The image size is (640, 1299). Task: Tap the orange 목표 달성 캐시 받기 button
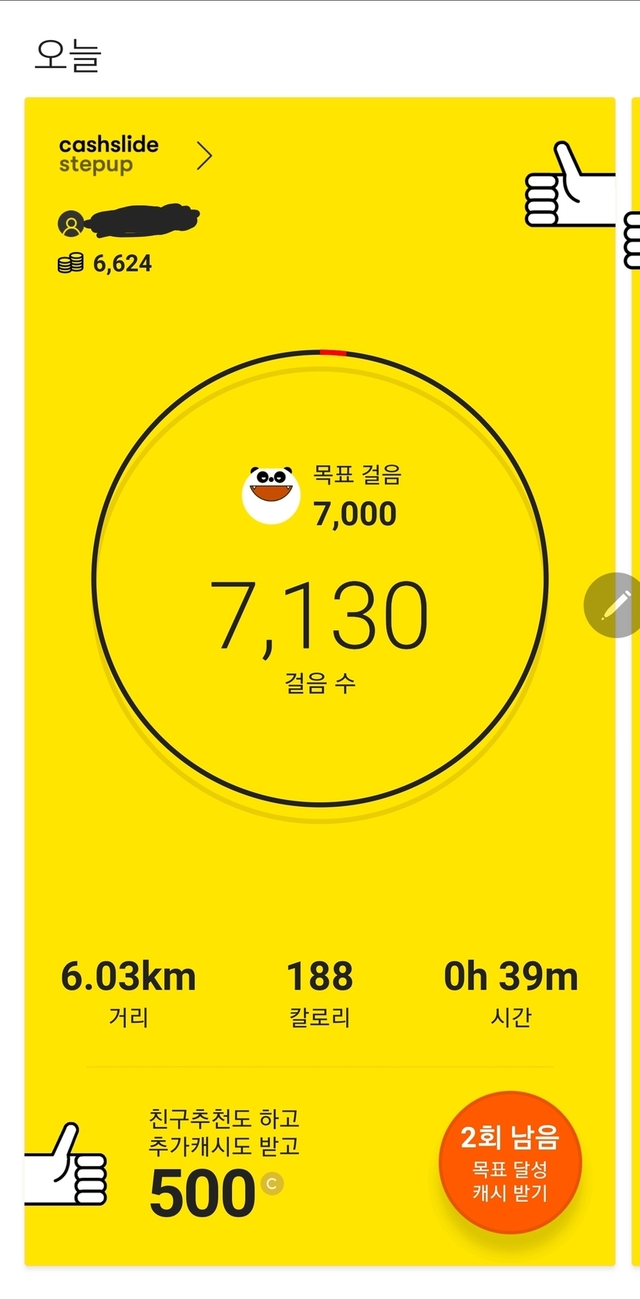tap(510, 1162)
